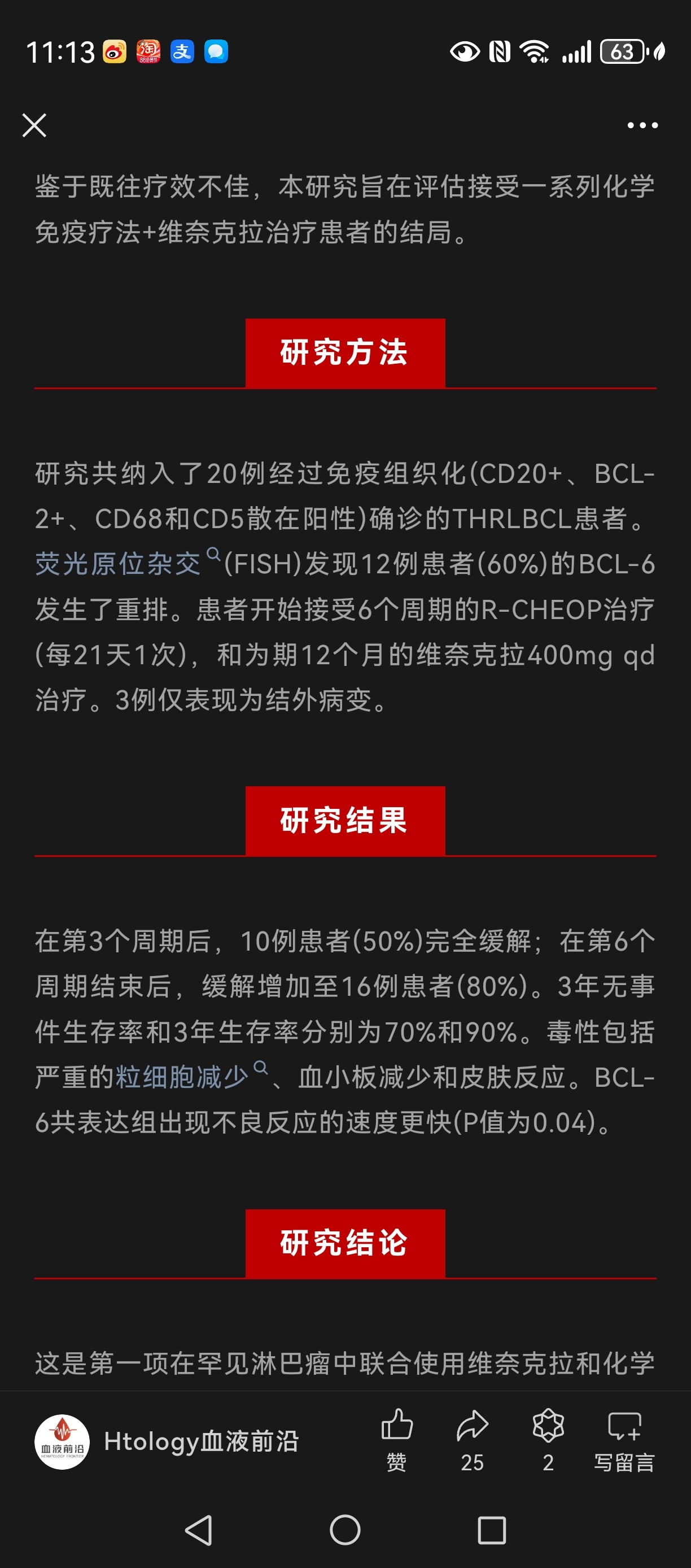
Task: Share the article via share arrow
Action: [473, 1440]
